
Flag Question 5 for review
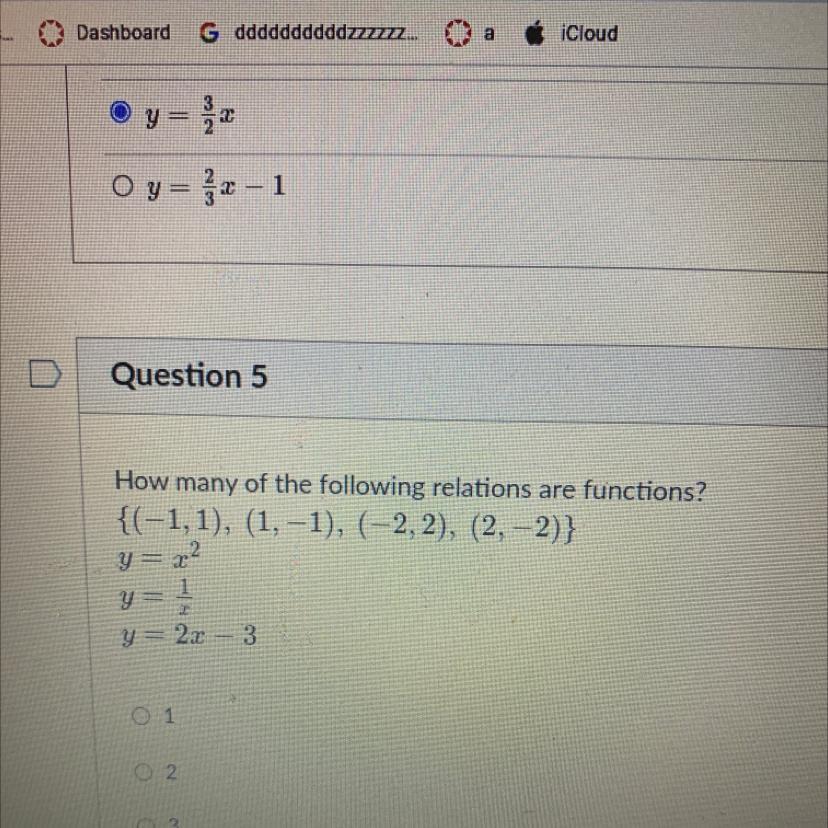[45, 374]
